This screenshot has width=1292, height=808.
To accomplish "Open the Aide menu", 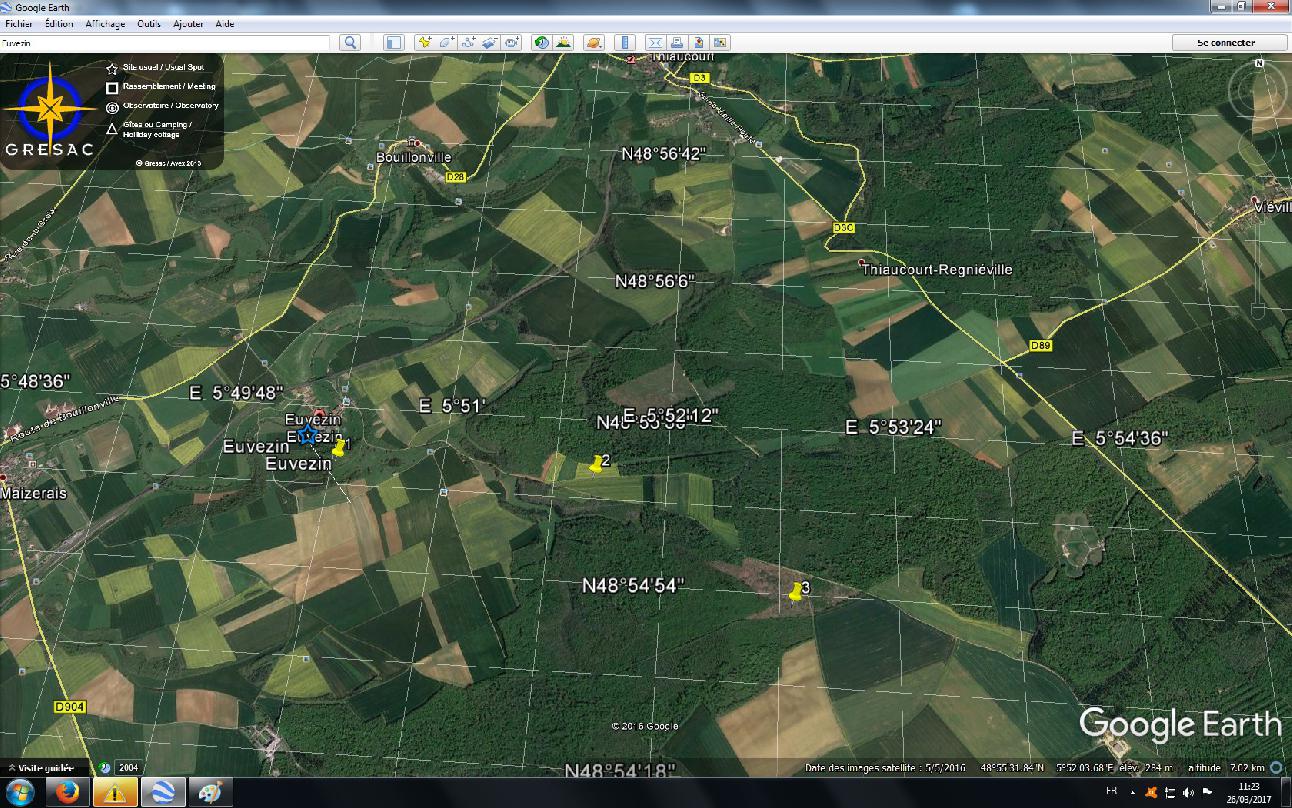I will [x=225, y=23].
